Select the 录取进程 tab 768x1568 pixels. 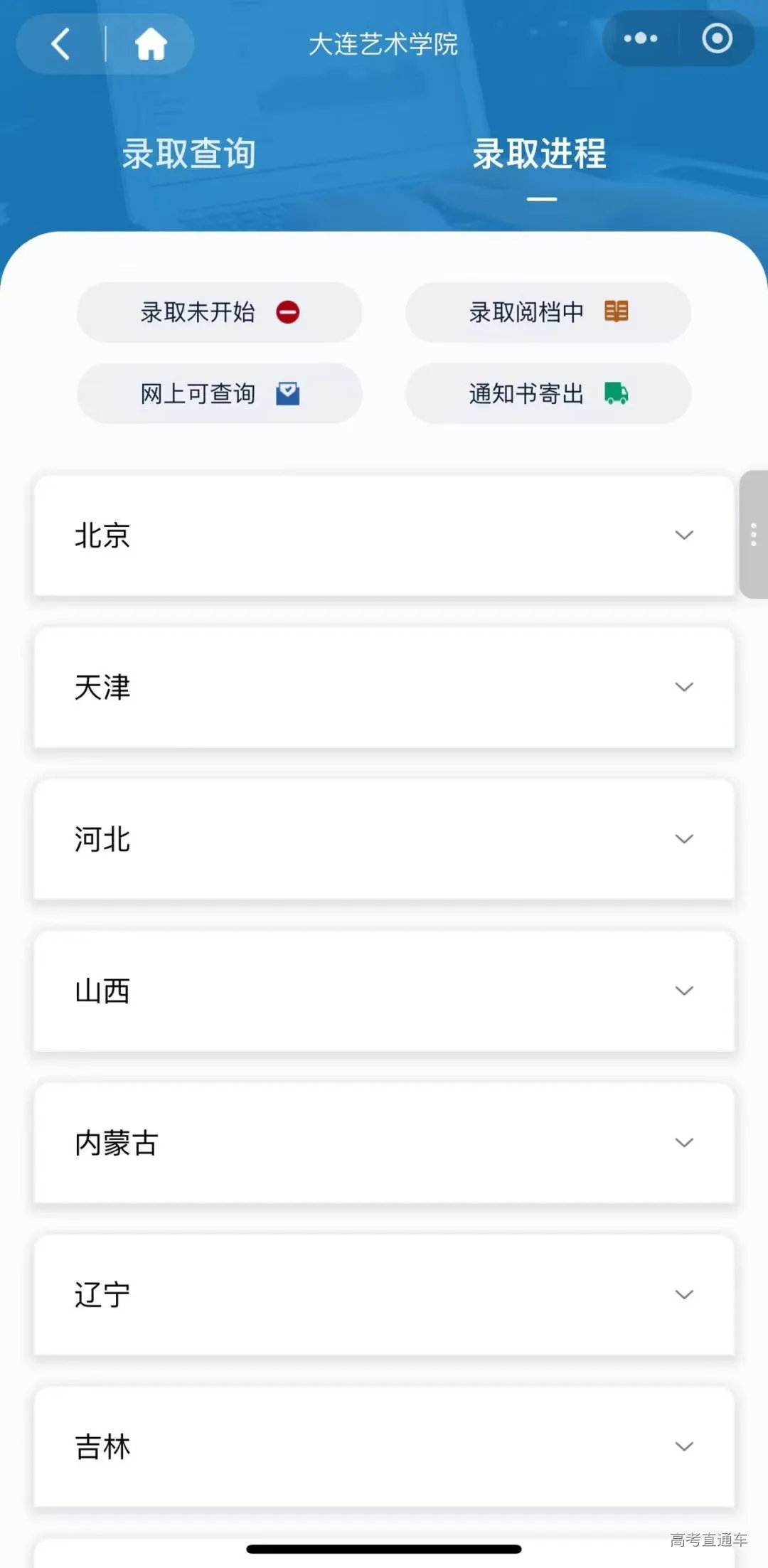click(x=540, y=155)
